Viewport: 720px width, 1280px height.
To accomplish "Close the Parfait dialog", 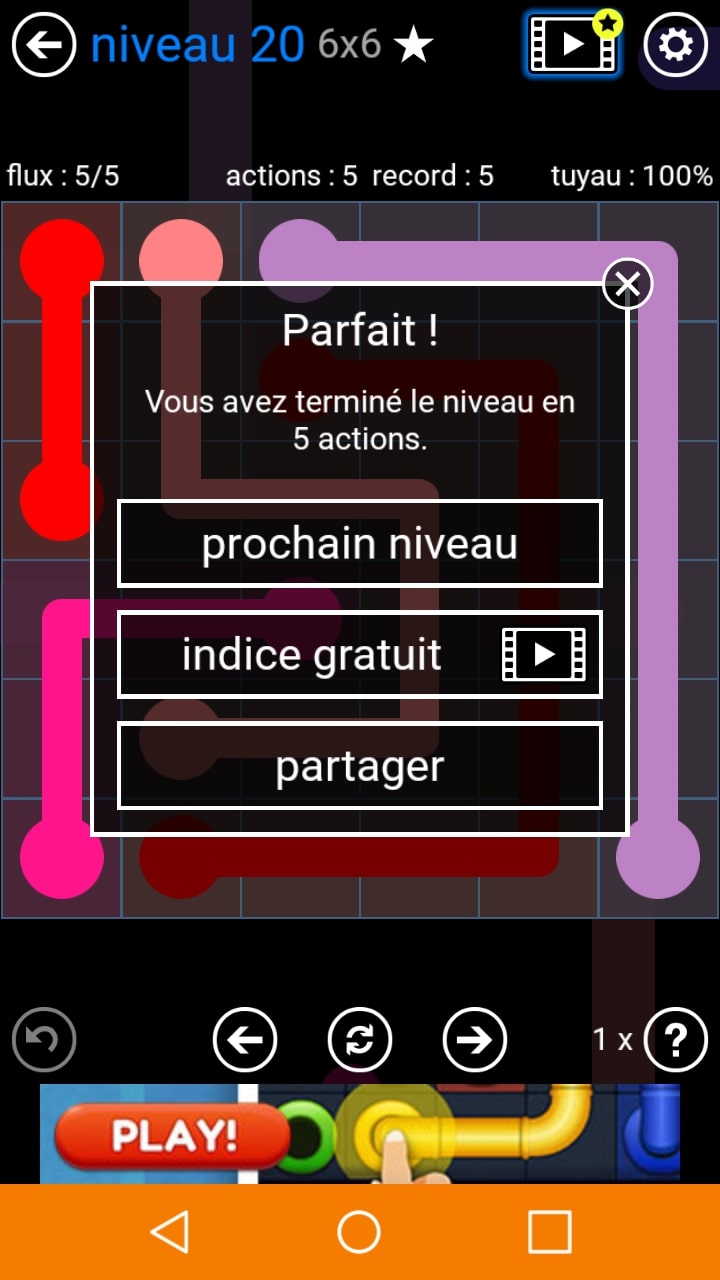I will (628, 284).
